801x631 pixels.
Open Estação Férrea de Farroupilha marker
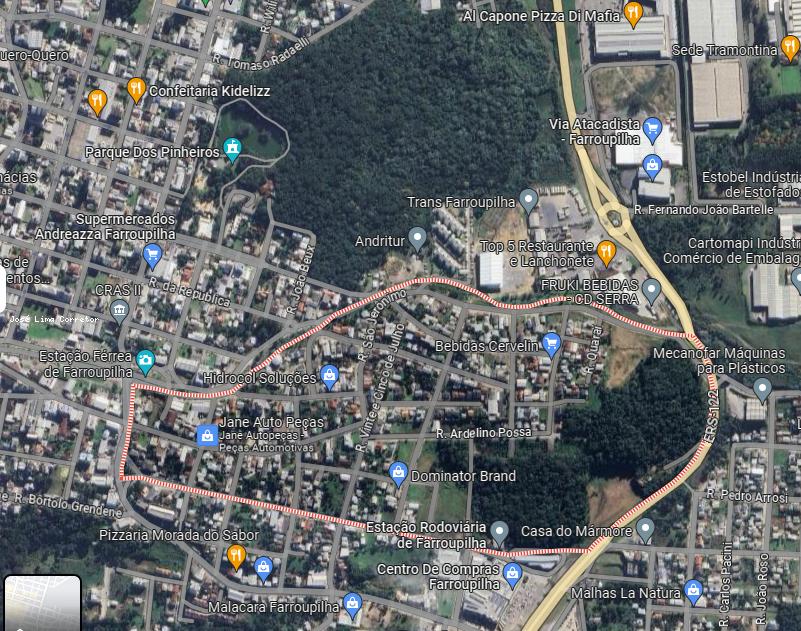click(147, 359)
